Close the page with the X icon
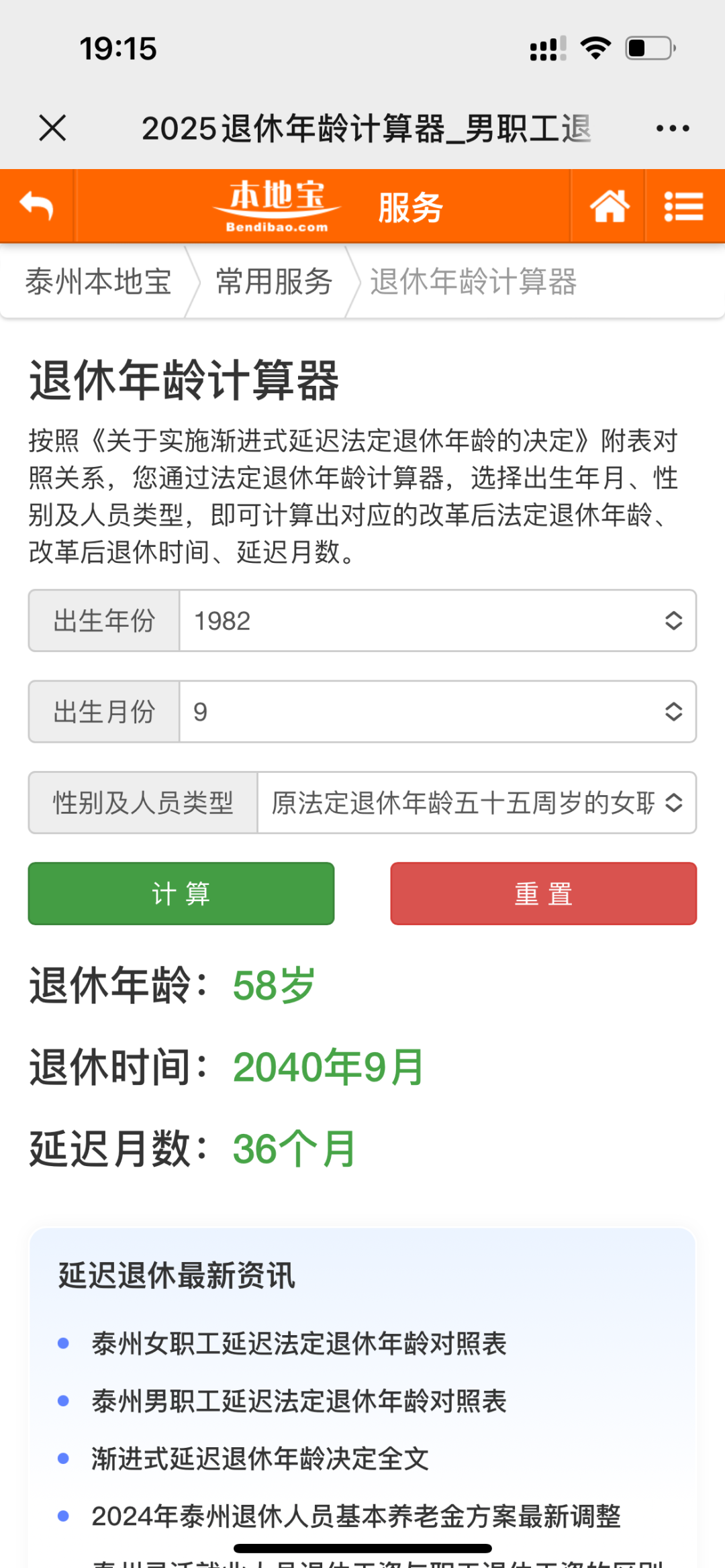The image size is (725, 1568). tap(52, 127)
